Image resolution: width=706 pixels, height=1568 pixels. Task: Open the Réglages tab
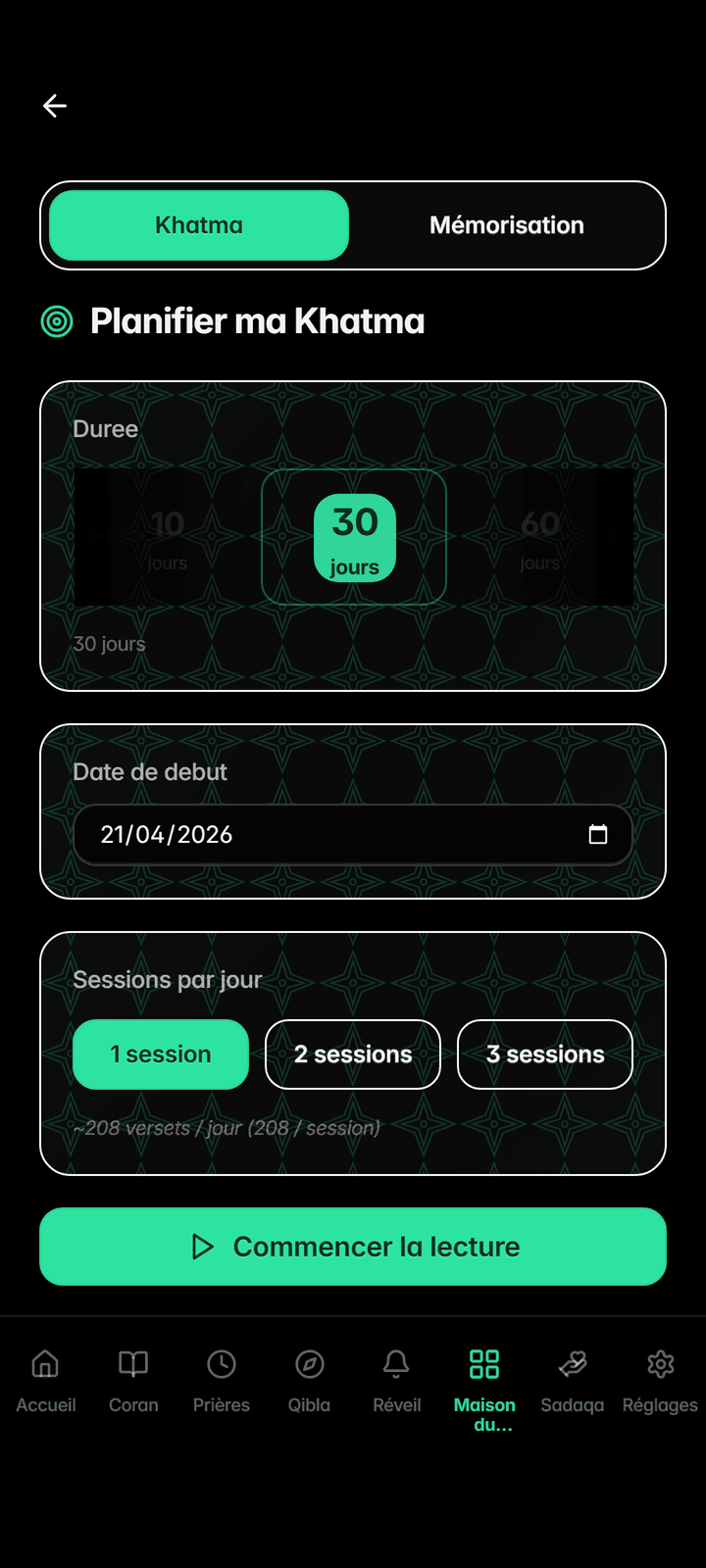coord(660,1380)
